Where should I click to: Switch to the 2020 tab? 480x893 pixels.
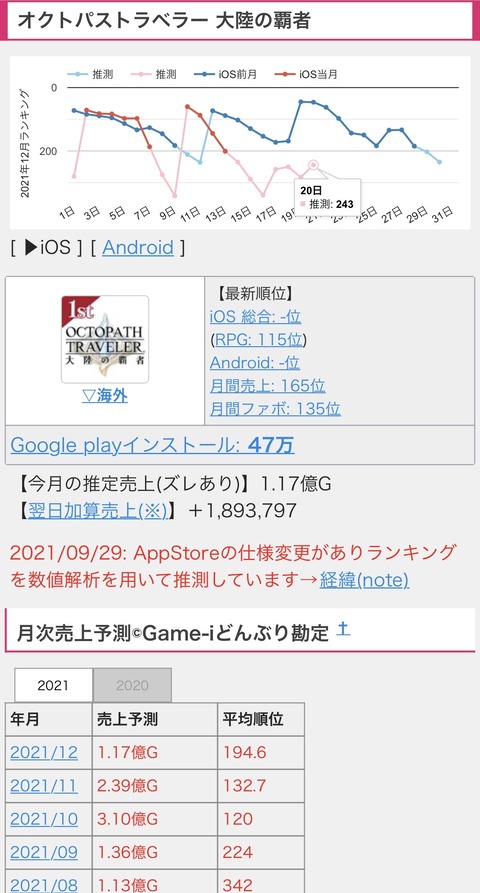click(x=132, y=685)
